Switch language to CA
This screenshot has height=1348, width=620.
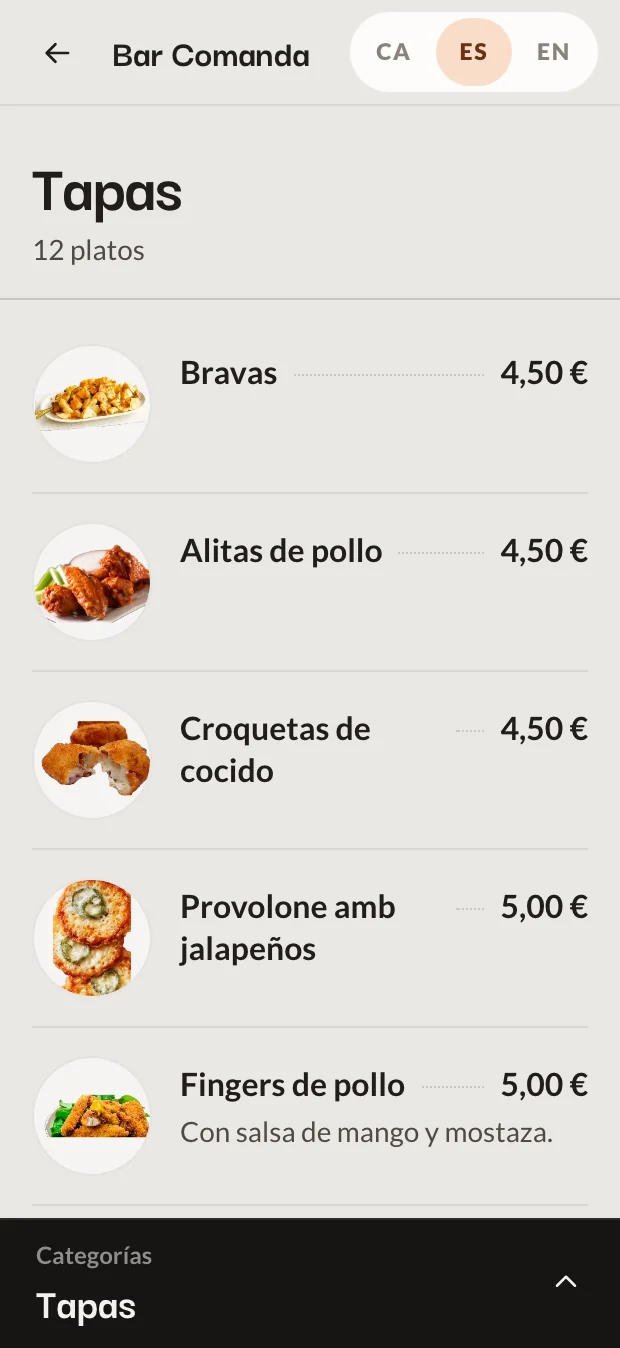[393, 52]
